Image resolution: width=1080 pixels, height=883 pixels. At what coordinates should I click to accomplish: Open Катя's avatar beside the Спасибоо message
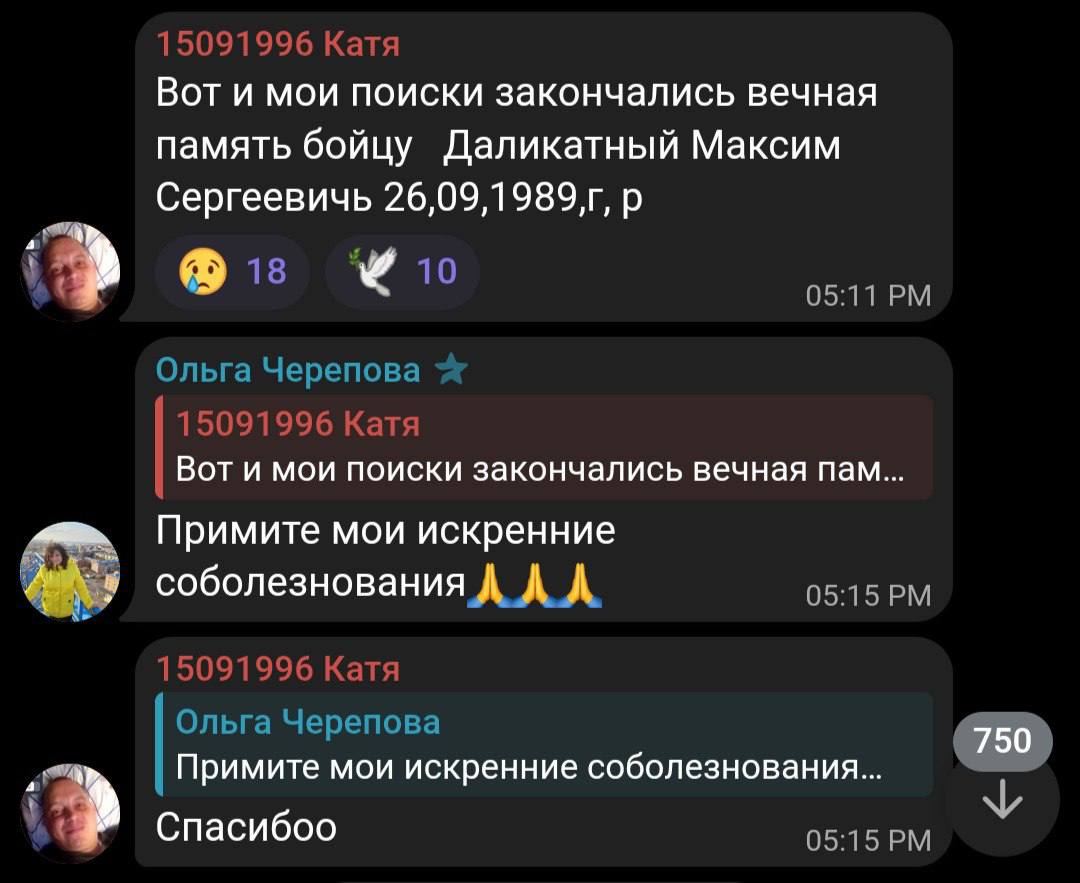click(x=70, y=813)
